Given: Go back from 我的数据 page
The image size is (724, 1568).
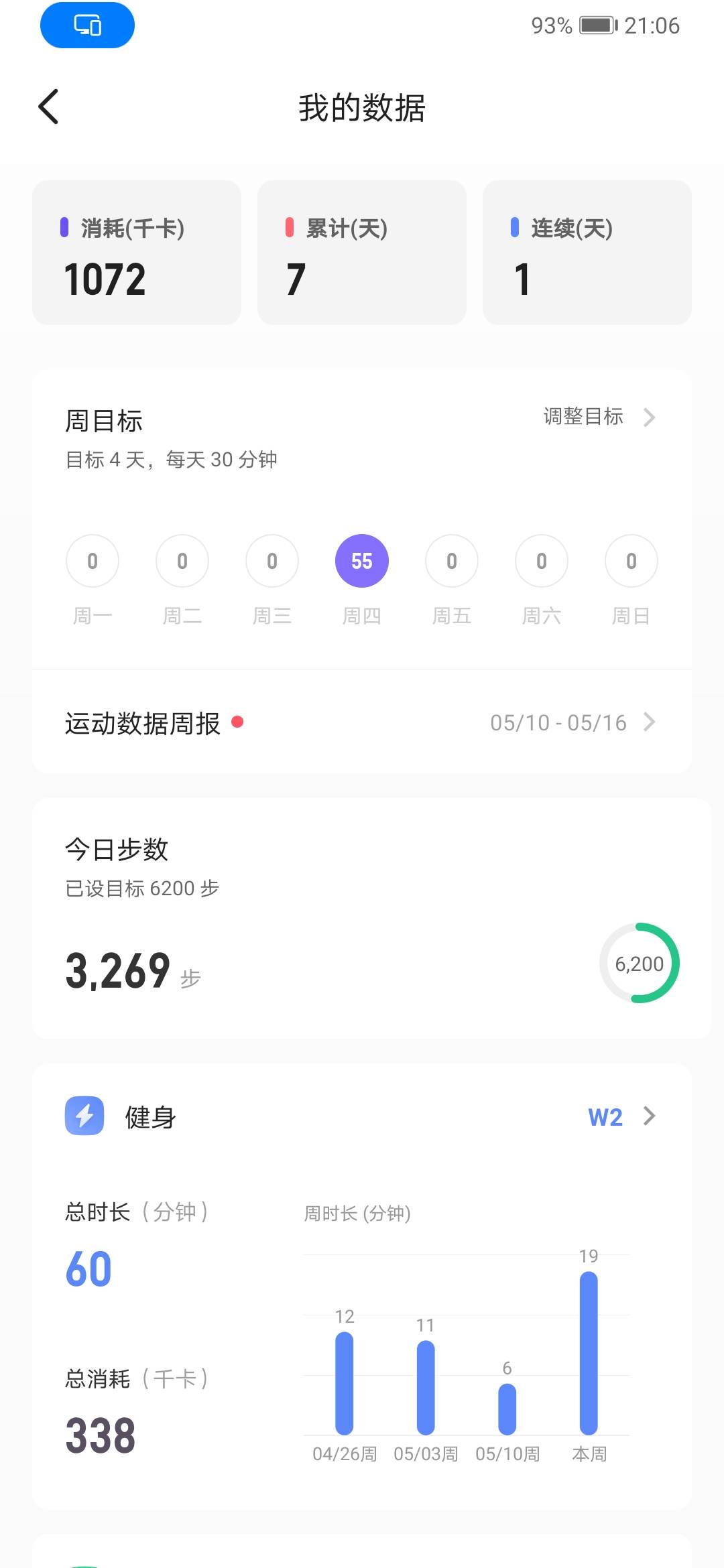Looking at the screenshot, I should [49, 107].
